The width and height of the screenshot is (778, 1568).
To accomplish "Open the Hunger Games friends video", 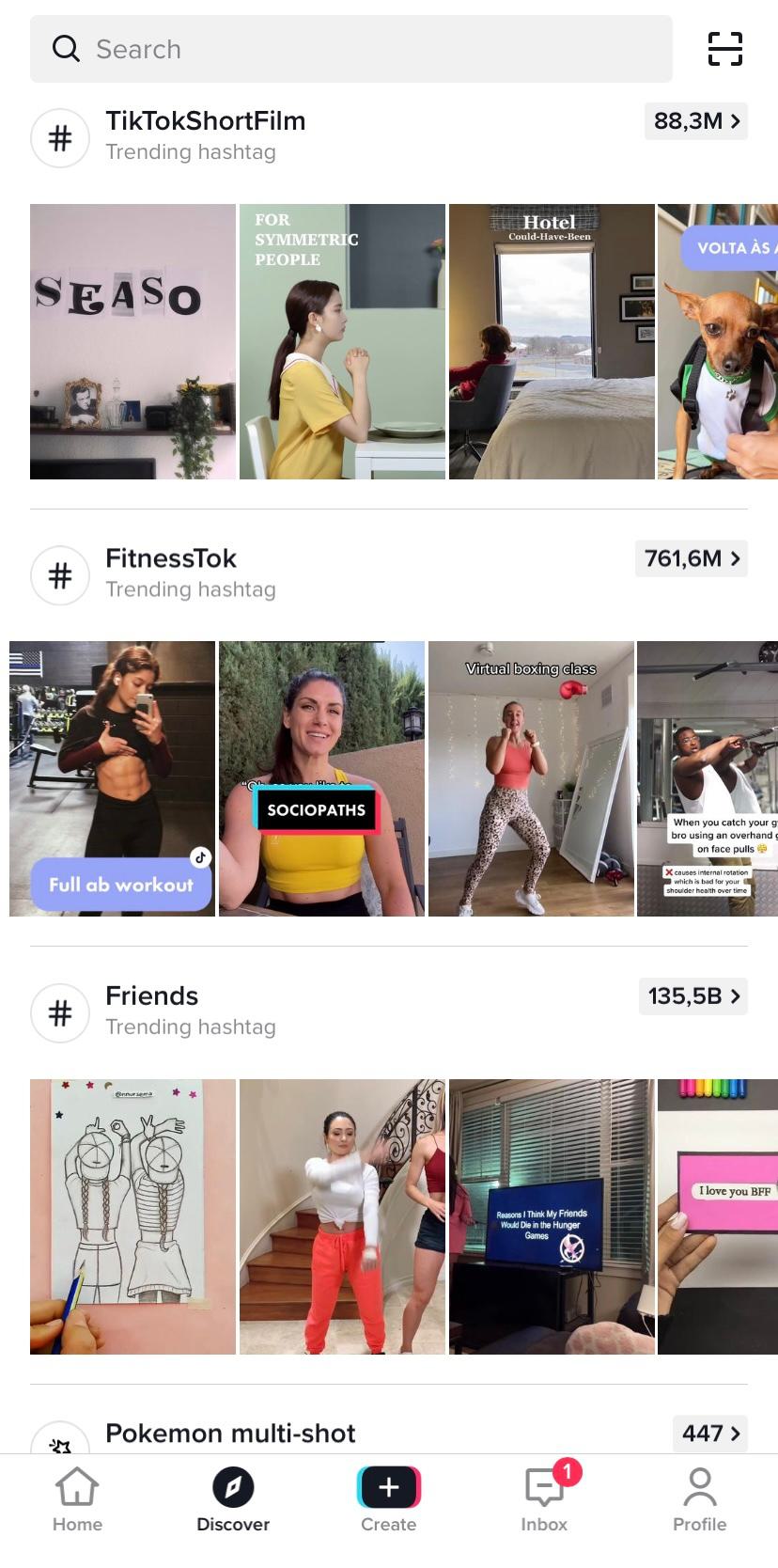I will coord(552,1216).
